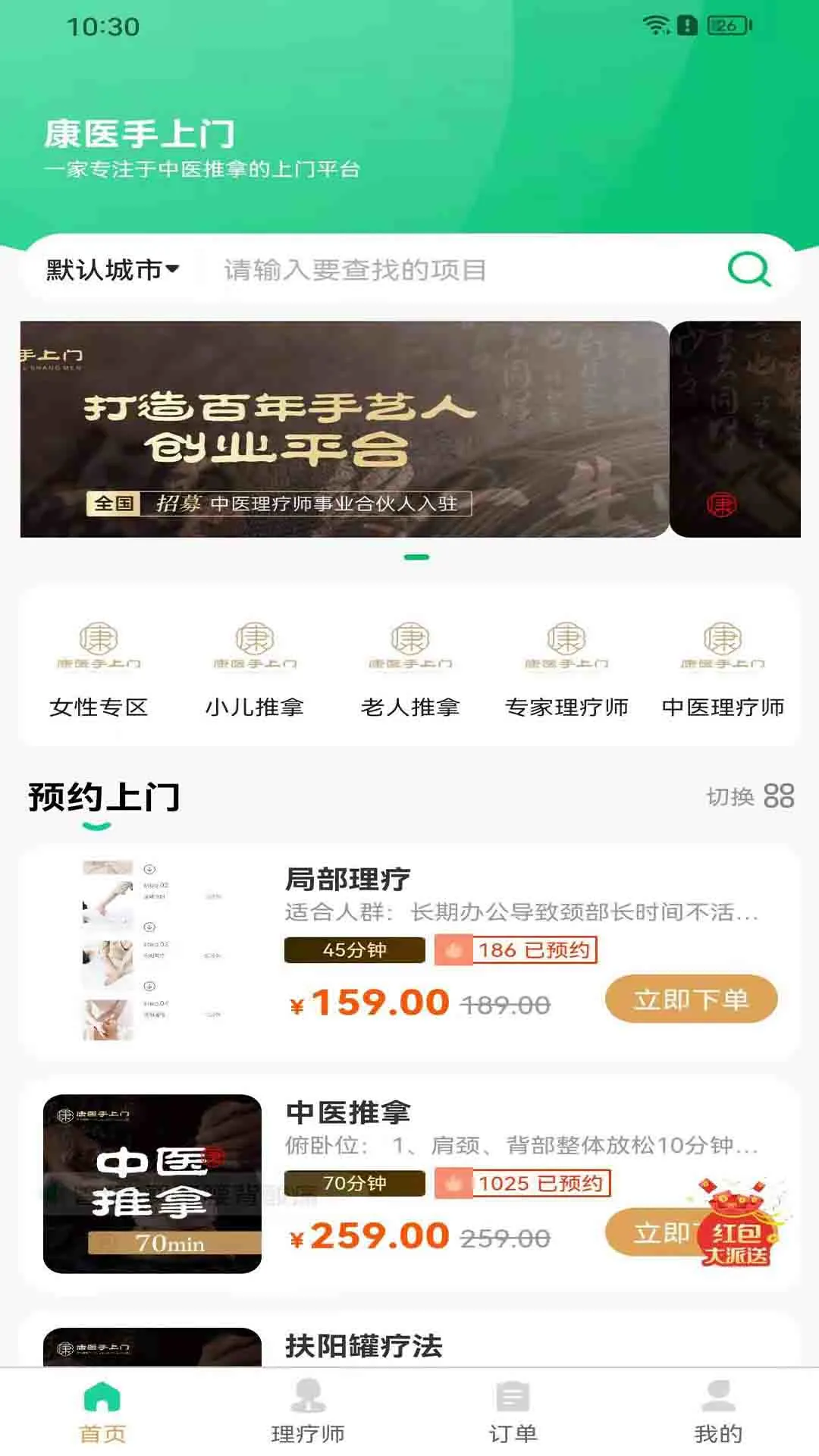Tap 切换 to change list layout
The height and width of the screenshot is (1456, 819).
coord(750,796)
